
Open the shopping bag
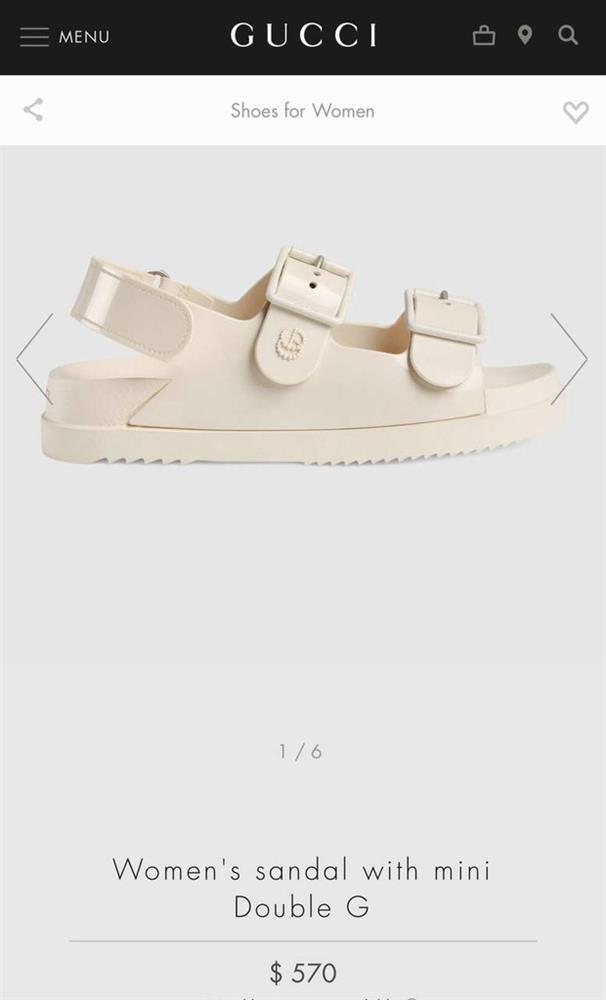(484, 36)
